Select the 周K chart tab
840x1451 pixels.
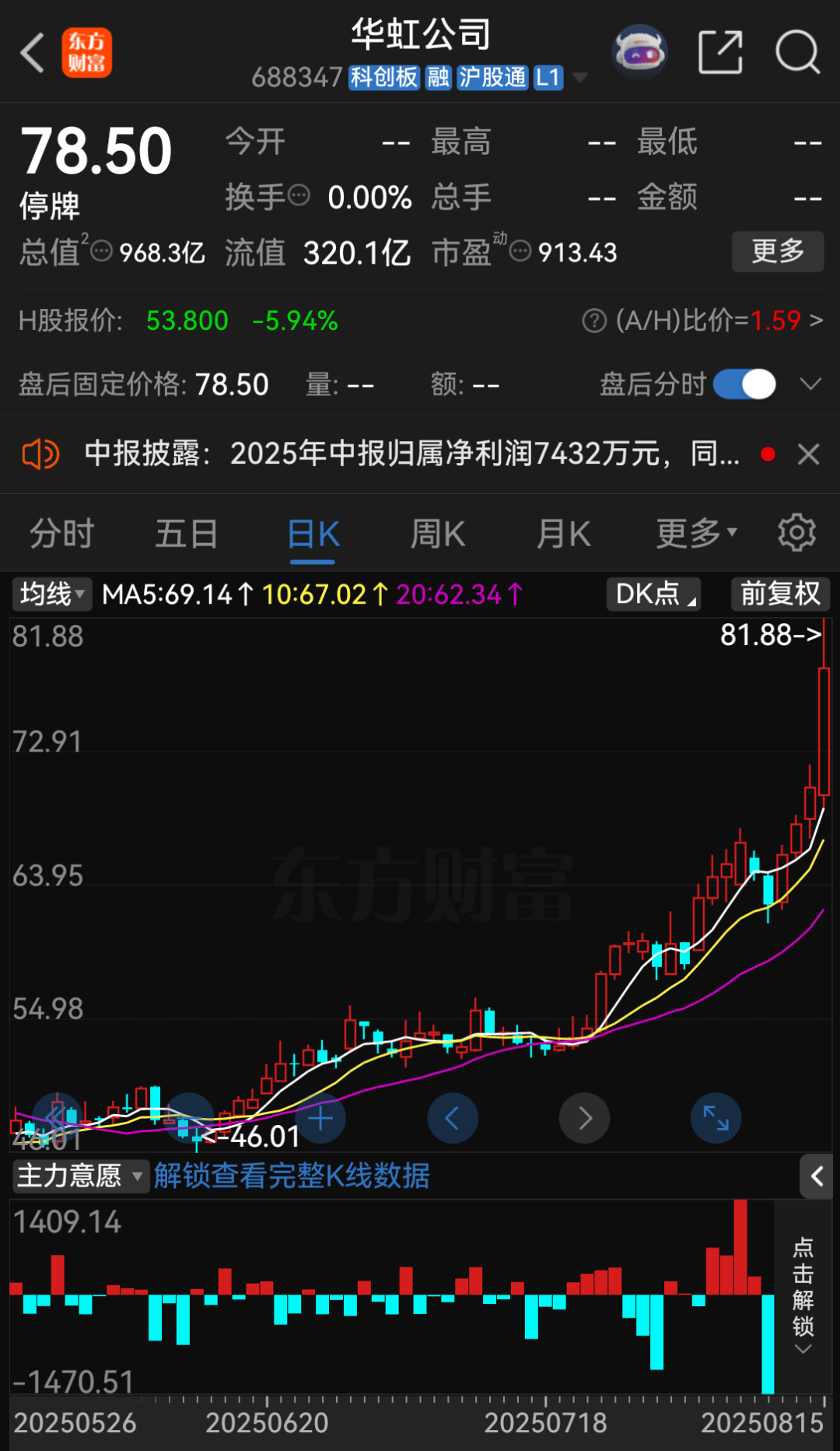(x=437, y=534)
